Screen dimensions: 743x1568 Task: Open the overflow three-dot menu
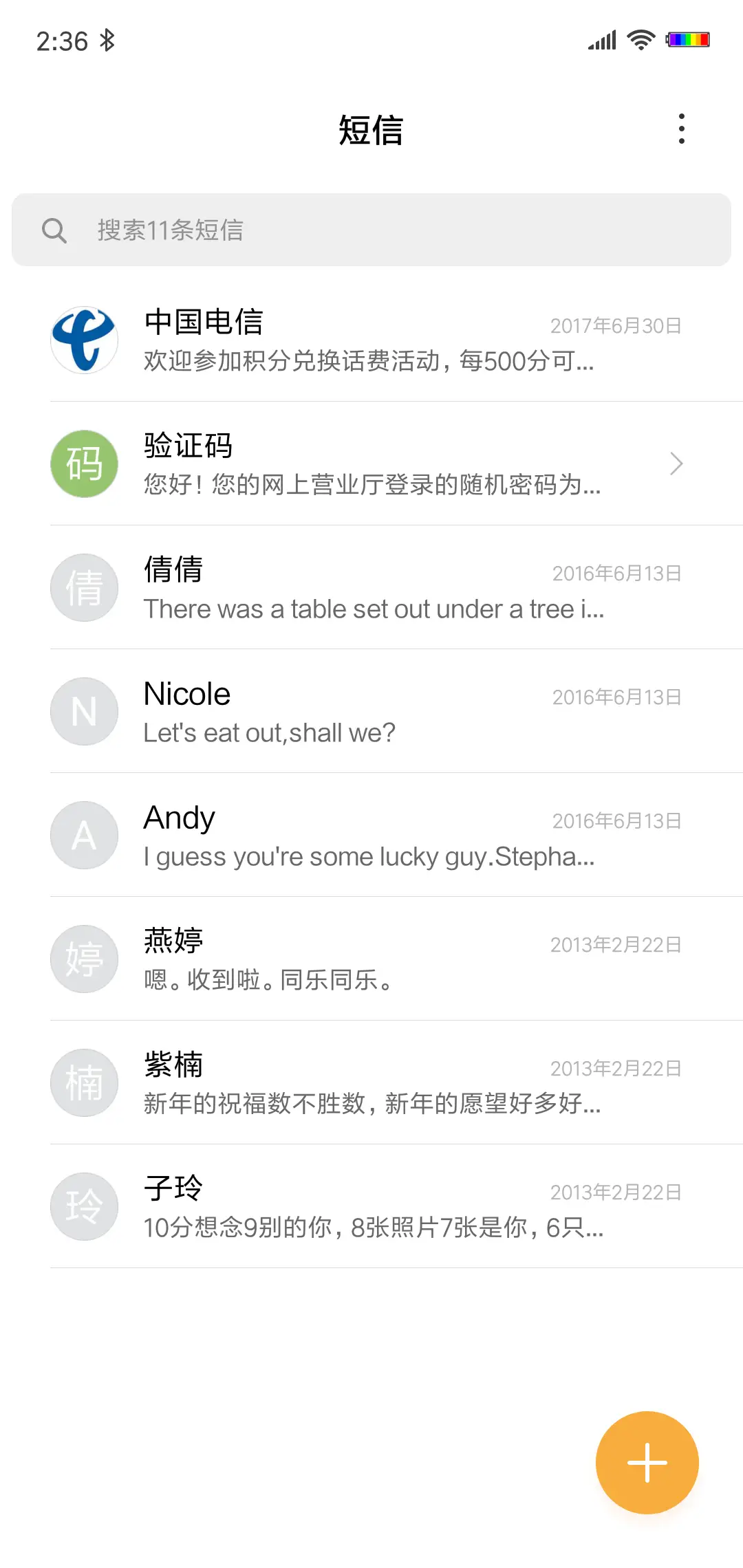[x=682, y=128]
